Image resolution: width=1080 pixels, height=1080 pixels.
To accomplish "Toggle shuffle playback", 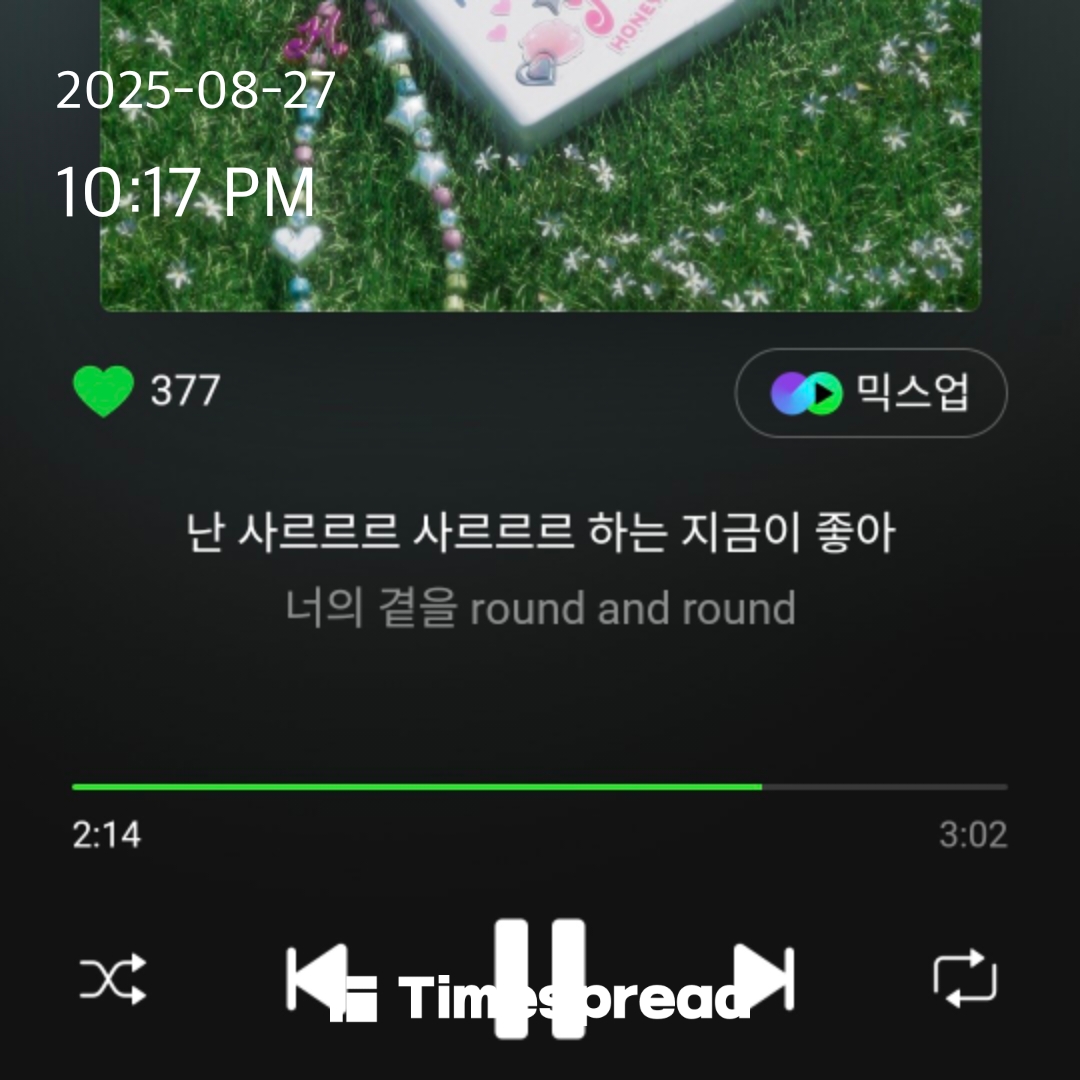I will [113, 978].
